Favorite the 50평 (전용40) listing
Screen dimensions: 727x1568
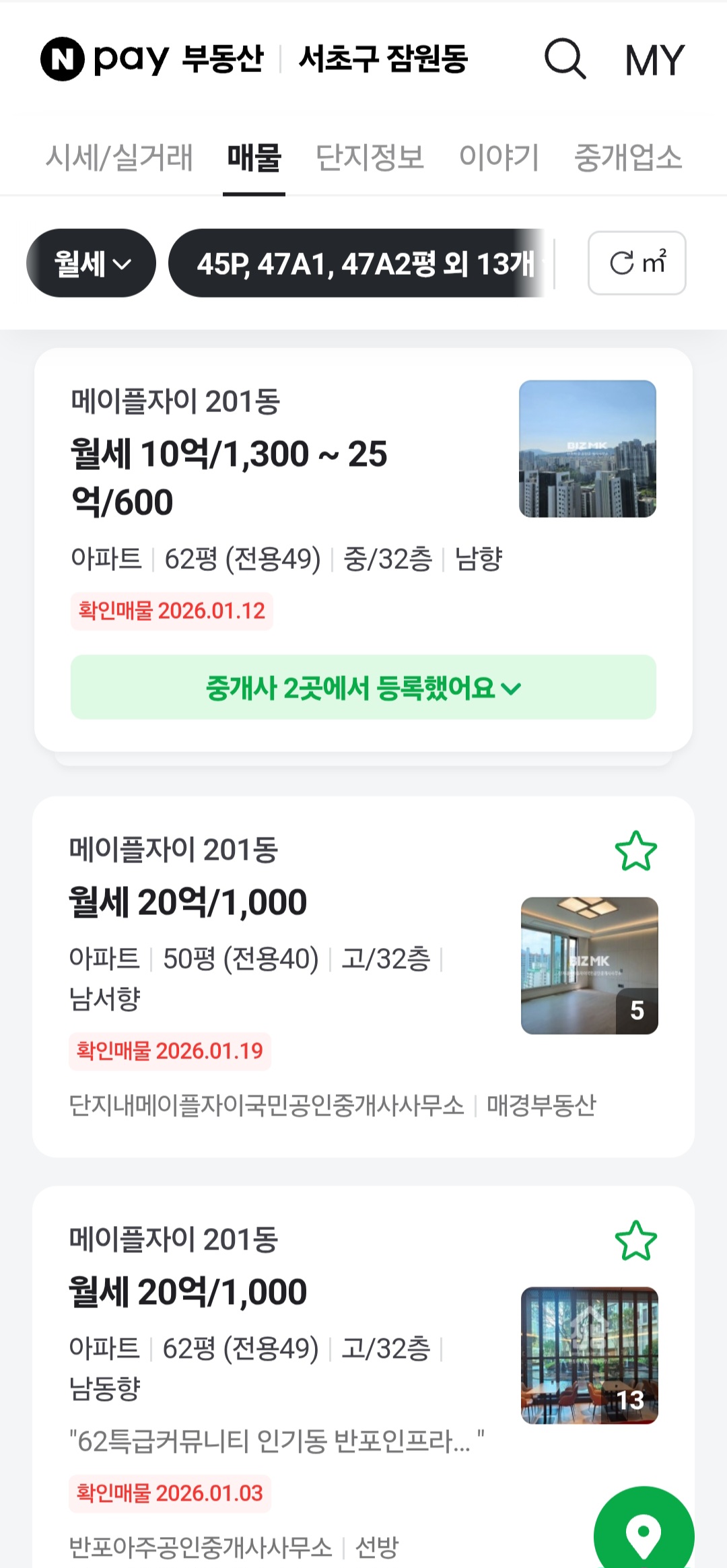635,851
